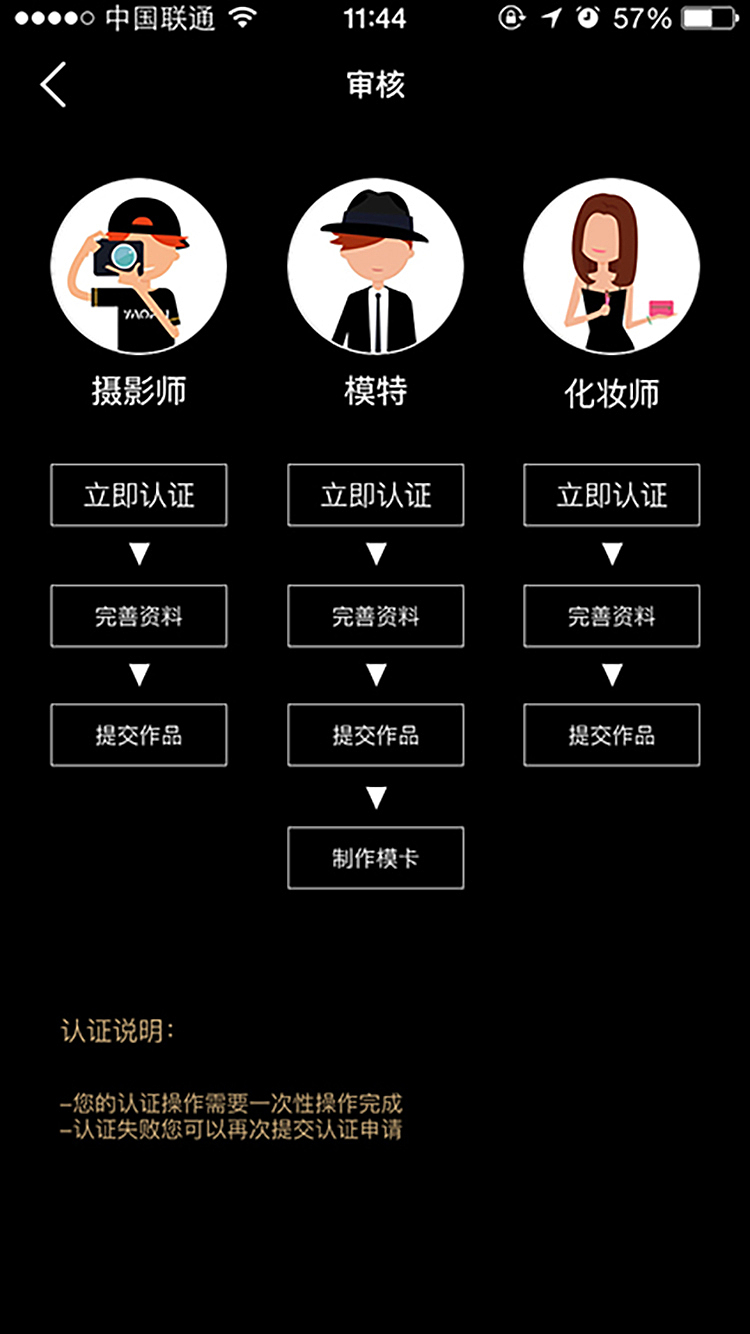Select 提交作品 under 模特
Screen dimensions: 750x1334
click(375, 735)
